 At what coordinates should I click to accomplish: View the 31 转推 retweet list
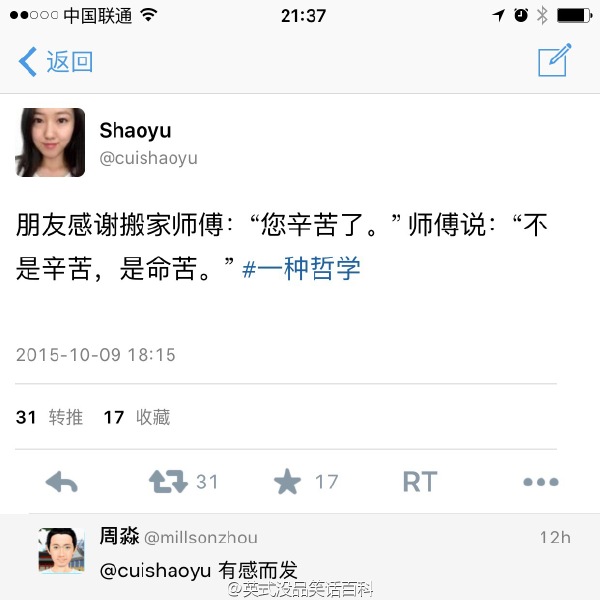click(50, 417)
